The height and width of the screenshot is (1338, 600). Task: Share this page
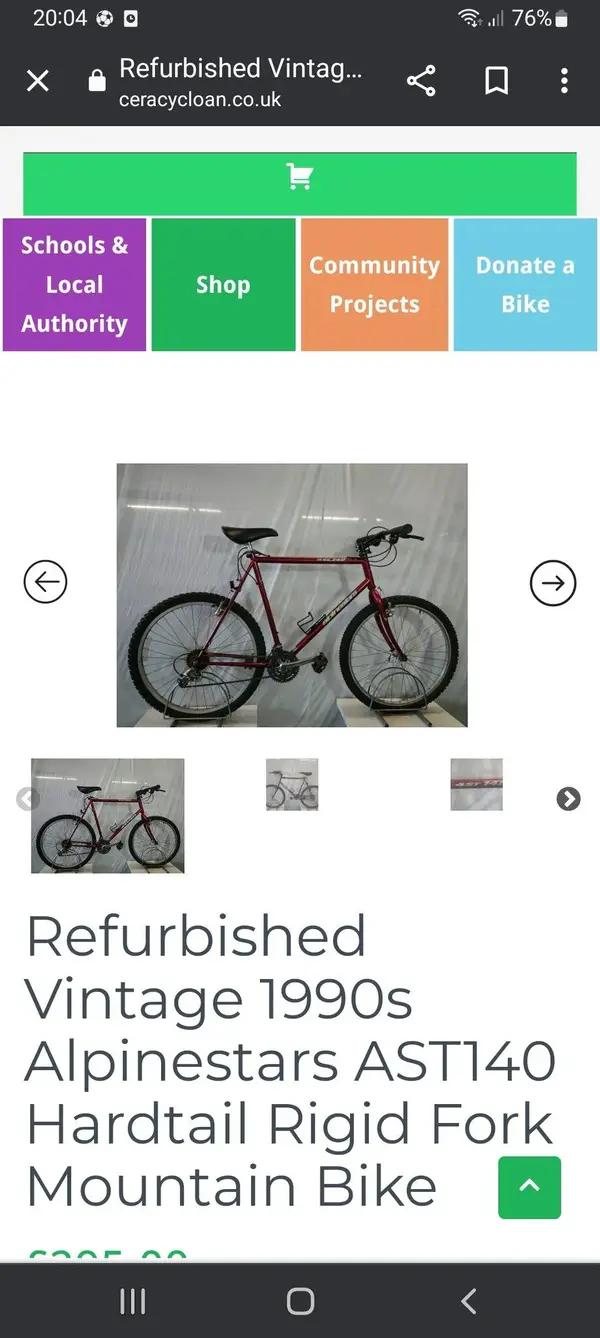(x=421, y=81)
